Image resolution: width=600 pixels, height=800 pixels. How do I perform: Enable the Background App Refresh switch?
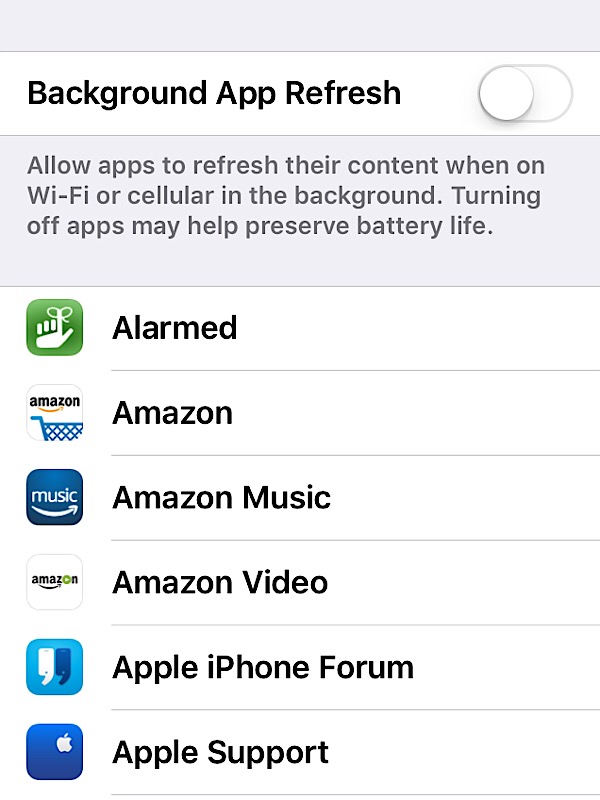click(x=524, y=94)
